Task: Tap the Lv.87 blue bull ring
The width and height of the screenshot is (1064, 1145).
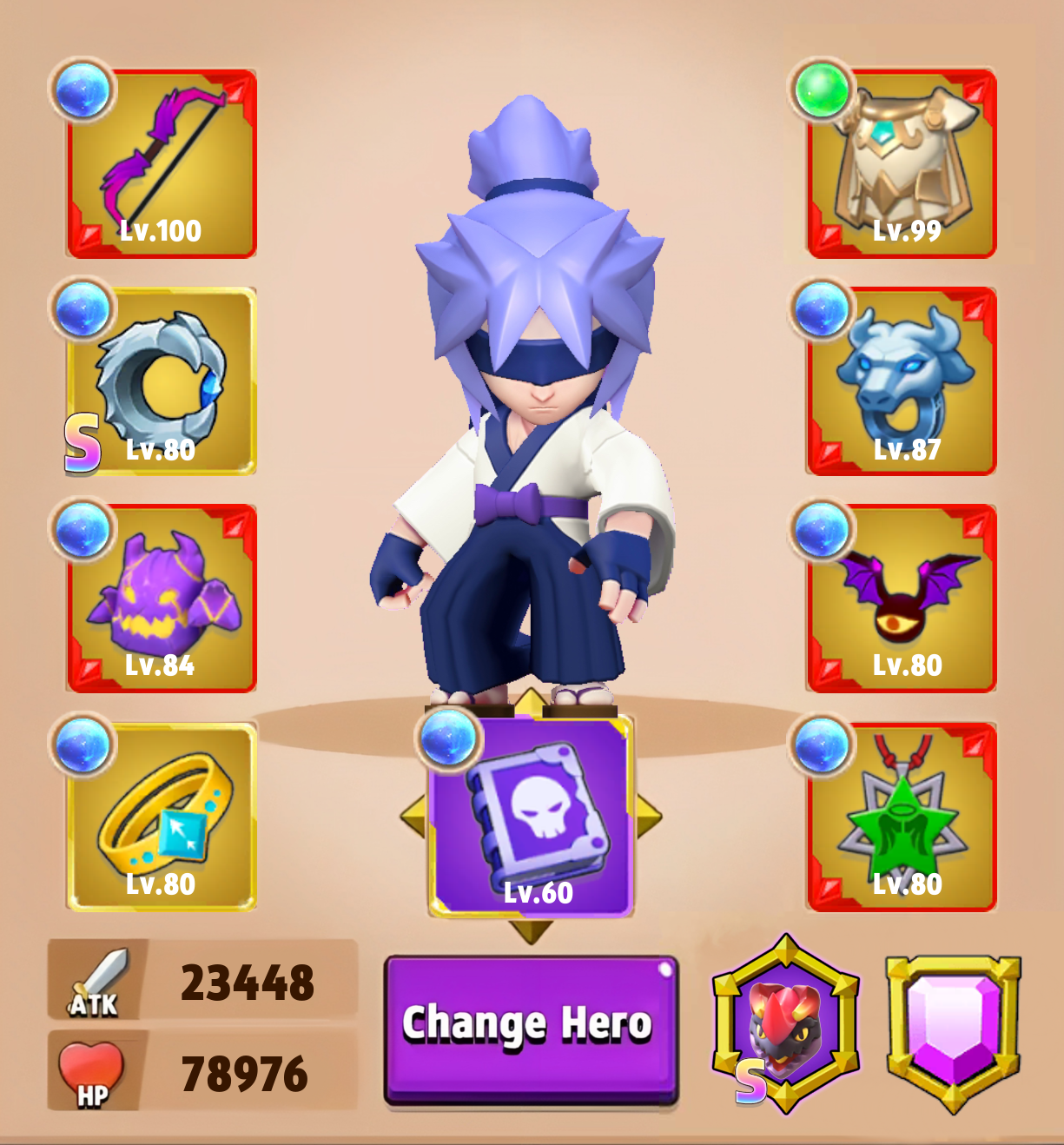Action: tap(902, 381)
